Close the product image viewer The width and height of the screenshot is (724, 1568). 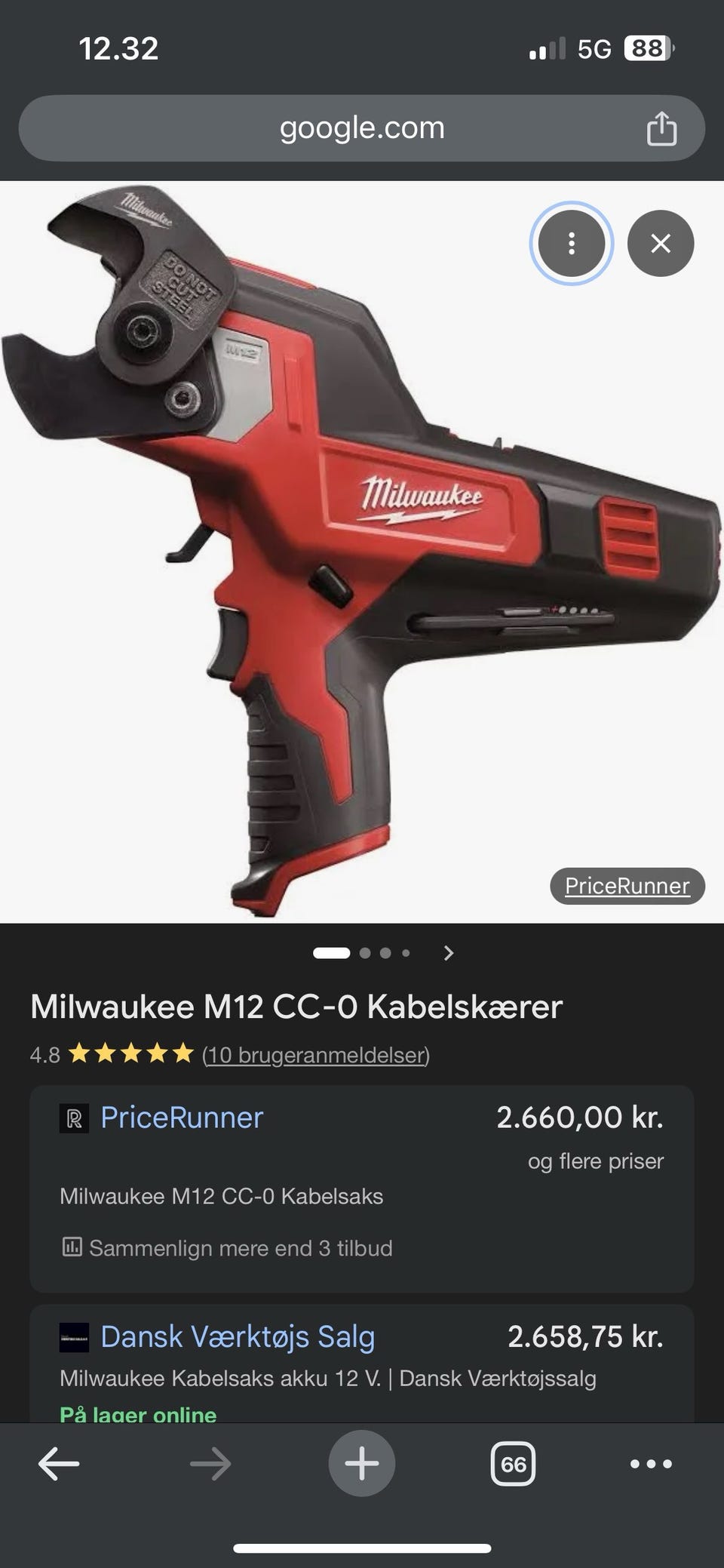click(661, 243)
